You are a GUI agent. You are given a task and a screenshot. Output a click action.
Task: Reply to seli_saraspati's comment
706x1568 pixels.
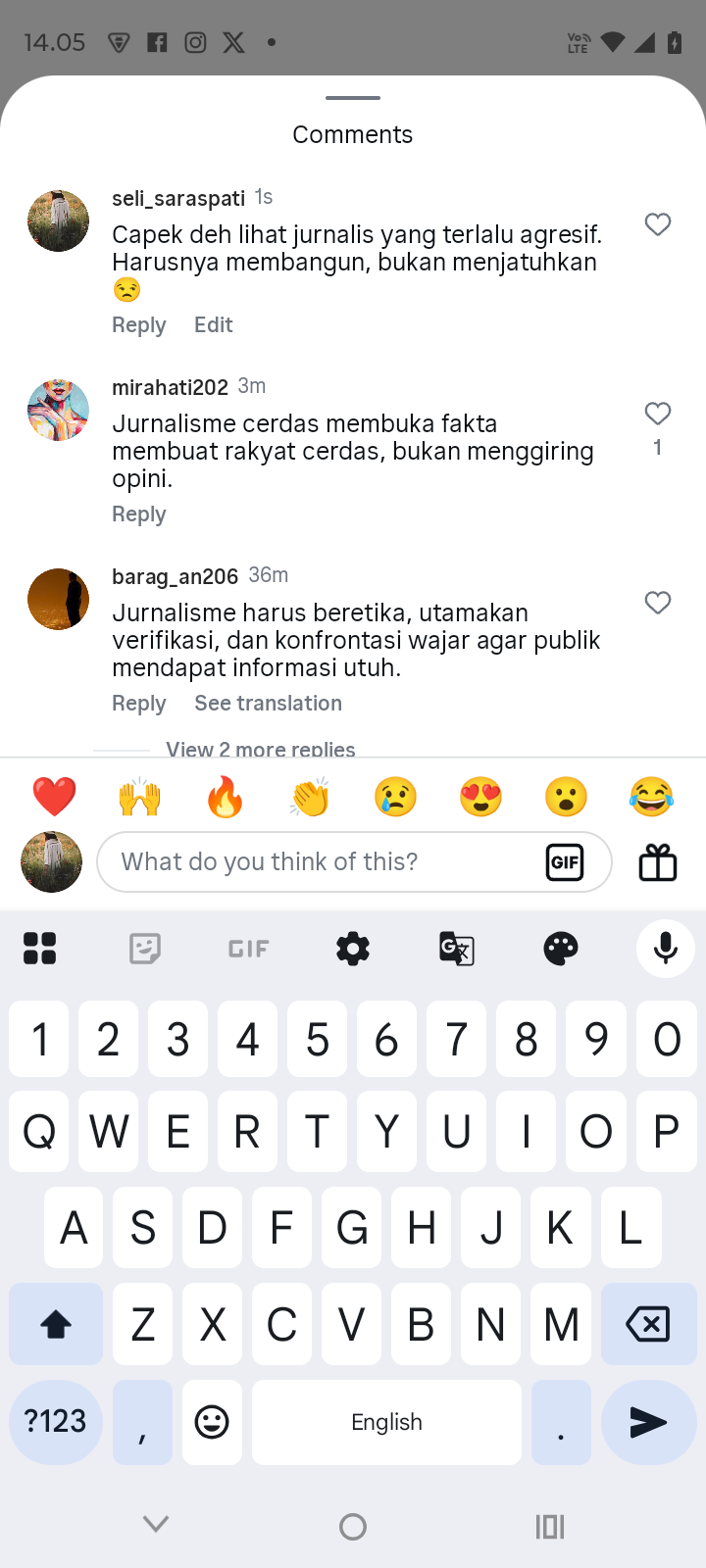coord(138,325)
